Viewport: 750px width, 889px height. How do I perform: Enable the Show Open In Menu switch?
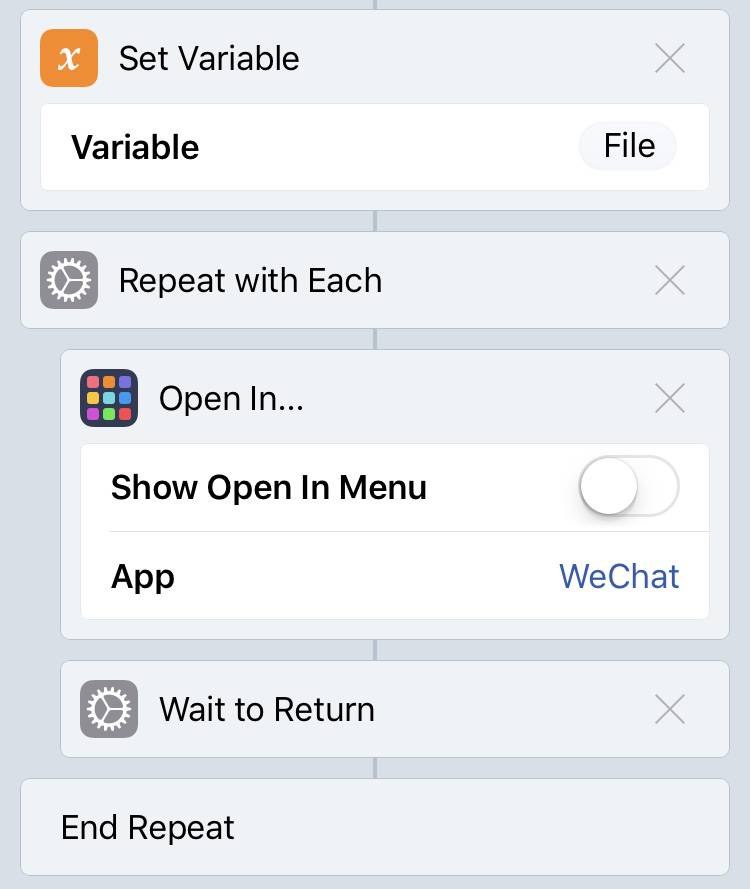click(x=629, y=487)
